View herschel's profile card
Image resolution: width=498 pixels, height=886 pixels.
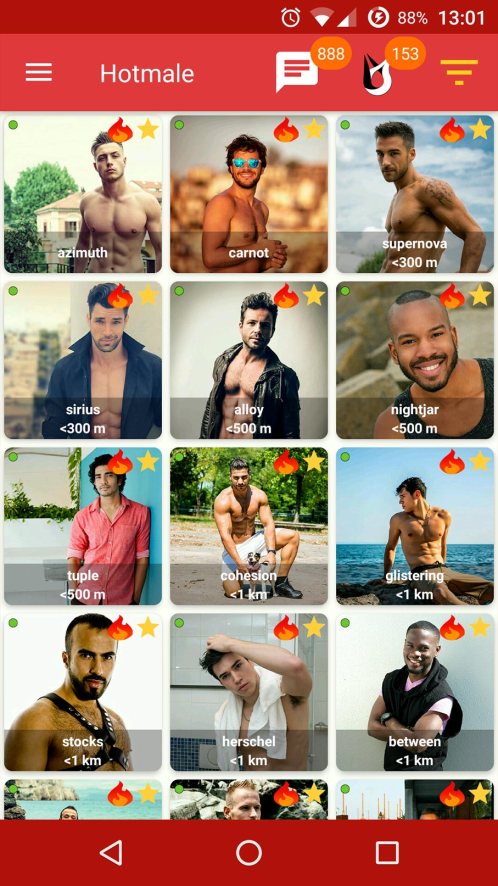pyautogui.click(x=249, y=693)
